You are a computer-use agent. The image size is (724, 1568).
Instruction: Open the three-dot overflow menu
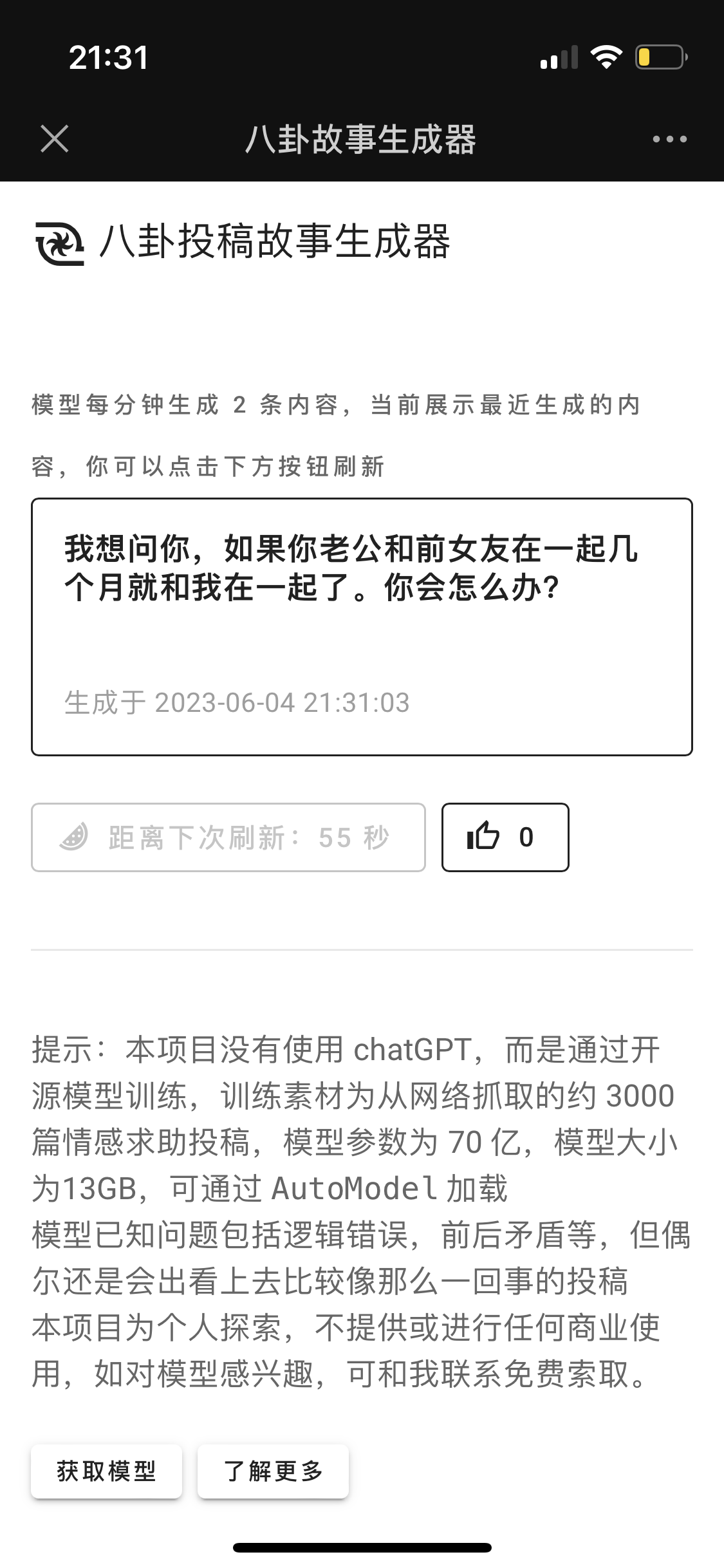click(x=669, y=139)
